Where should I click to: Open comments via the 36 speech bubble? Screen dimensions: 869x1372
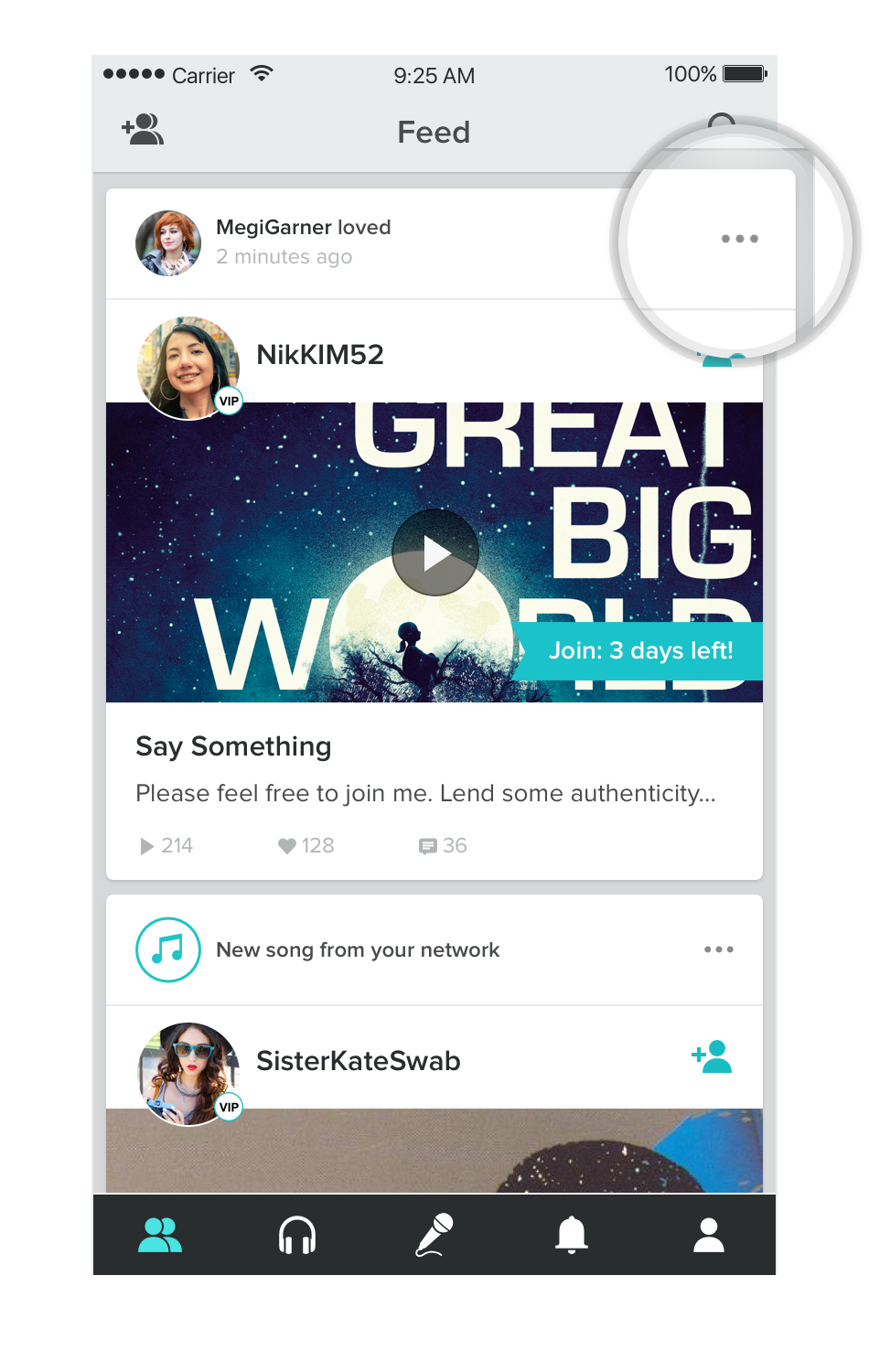point(443,845)
